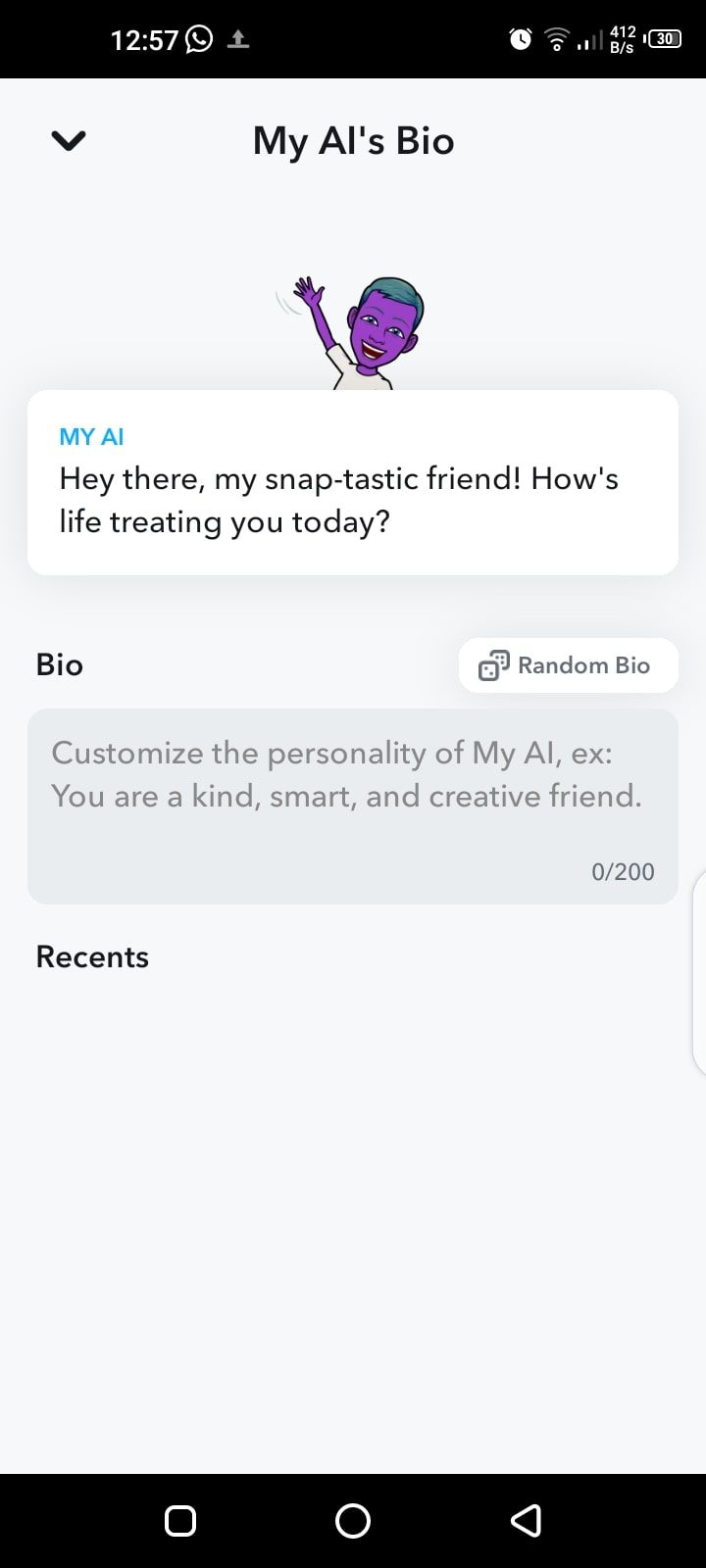Generate a Random Bio
The width and height of the screenshot is (706, 1568).
pos(568,665)
